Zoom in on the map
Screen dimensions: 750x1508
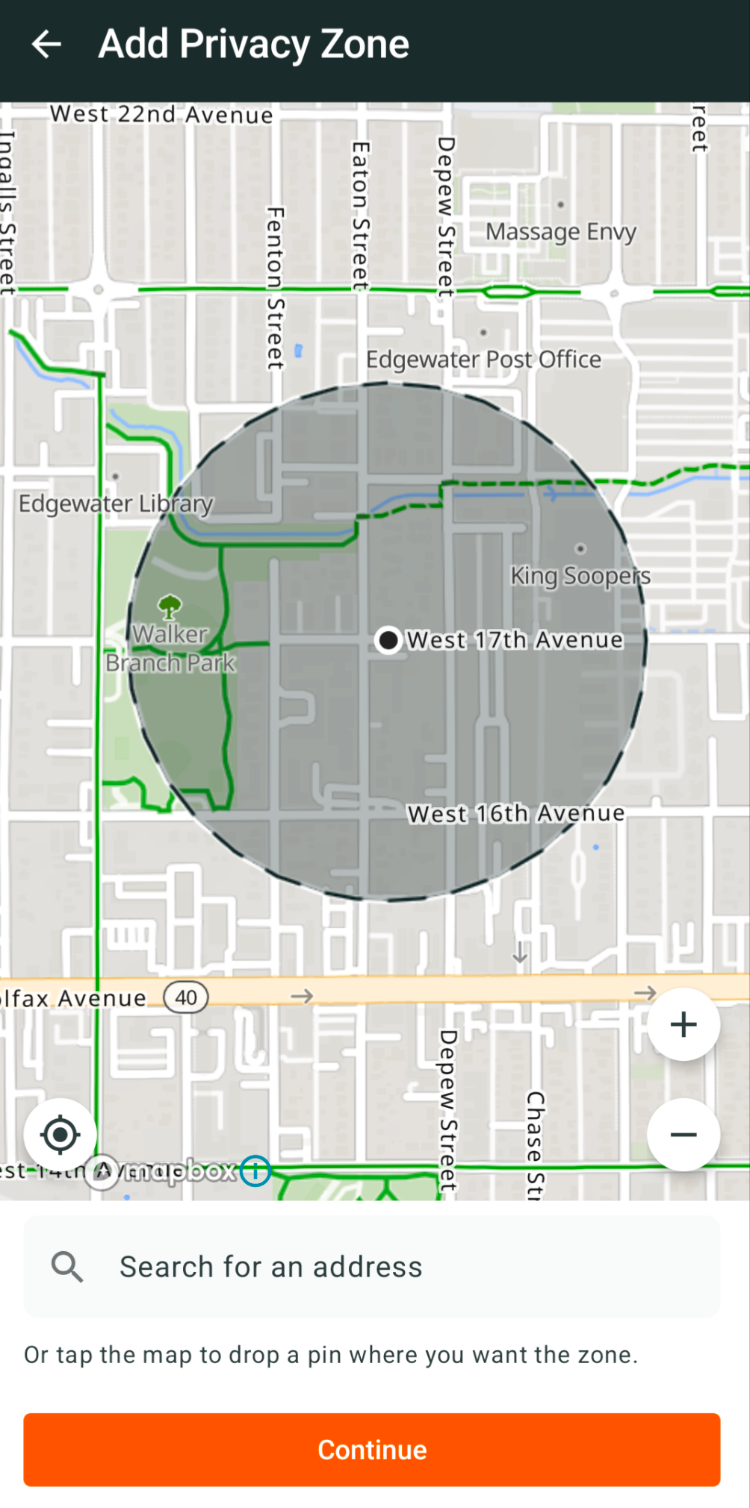[683, 1024]
